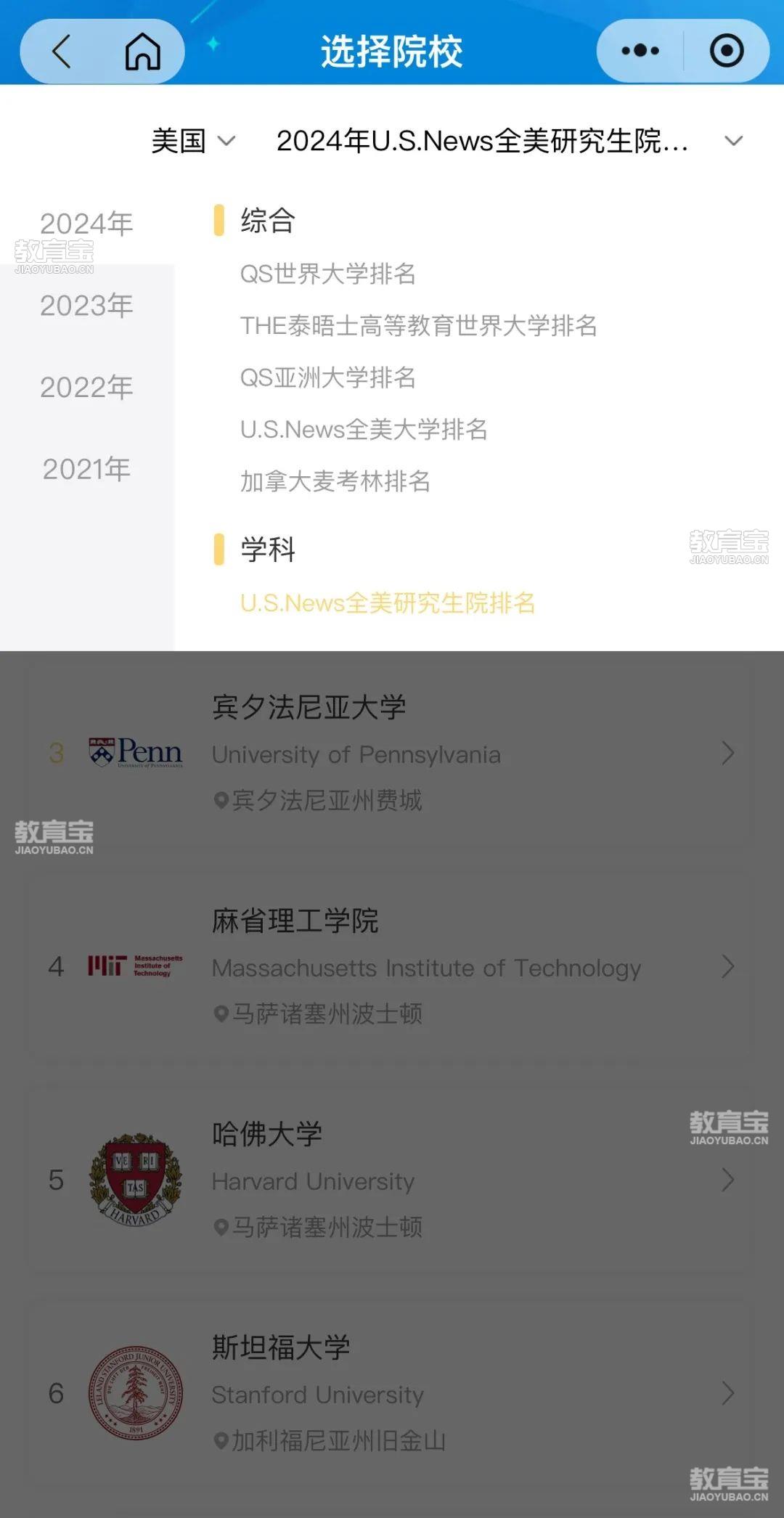Image resolution: width=784 pixels, height=1518 pixels.
Task: Select the 2024年 year tab
Action: 87,224
